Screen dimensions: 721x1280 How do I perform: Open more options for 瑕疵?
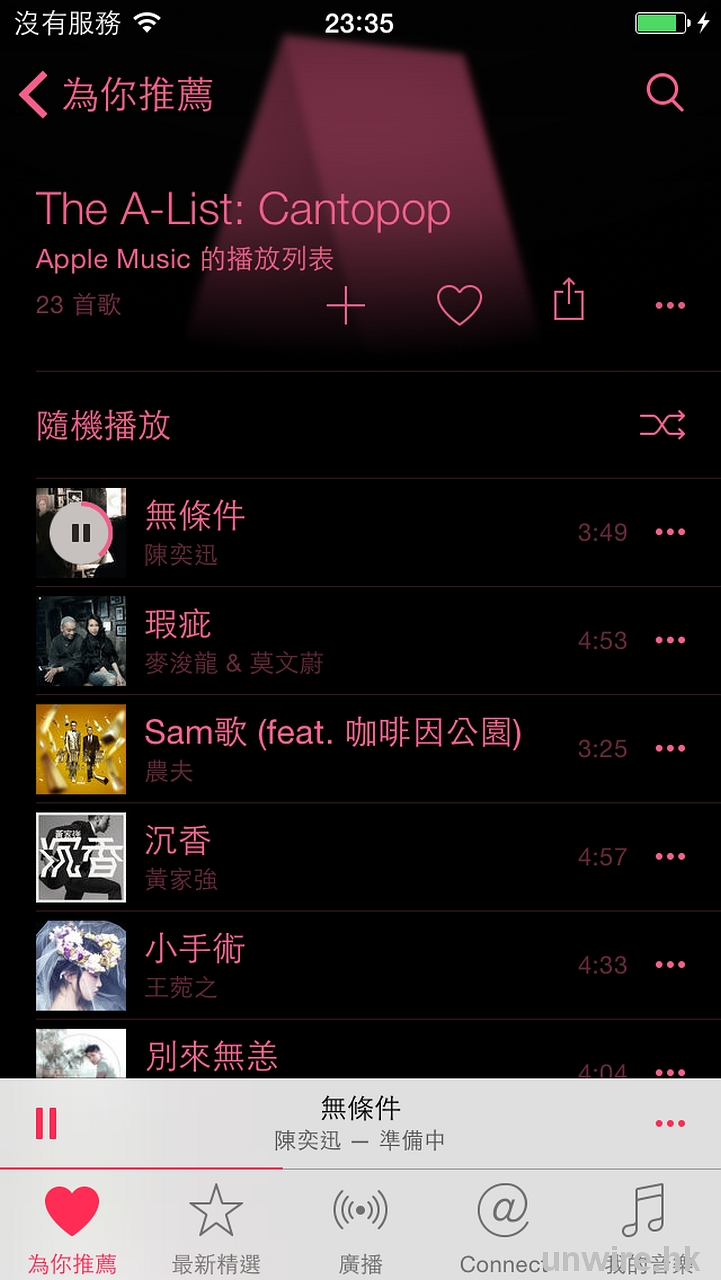pos(670,640)
